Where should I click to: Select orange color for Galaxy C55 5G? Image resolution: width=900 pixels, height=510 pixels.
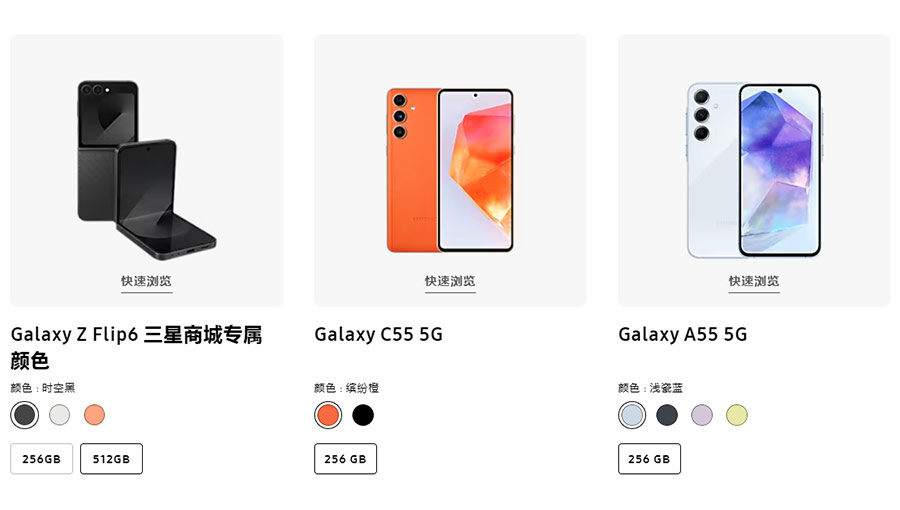pyautogui.click(x=328, y=415)
